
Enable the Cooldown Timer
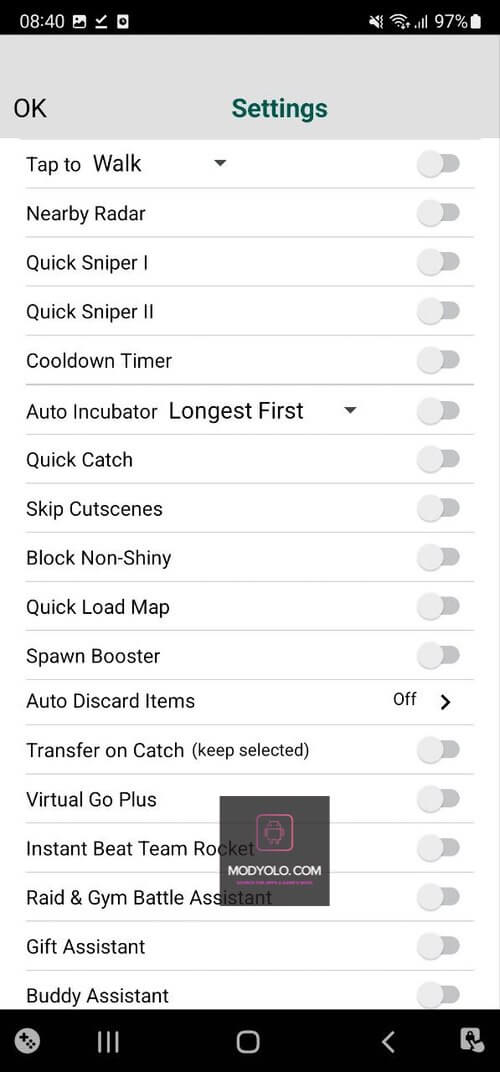438,360
